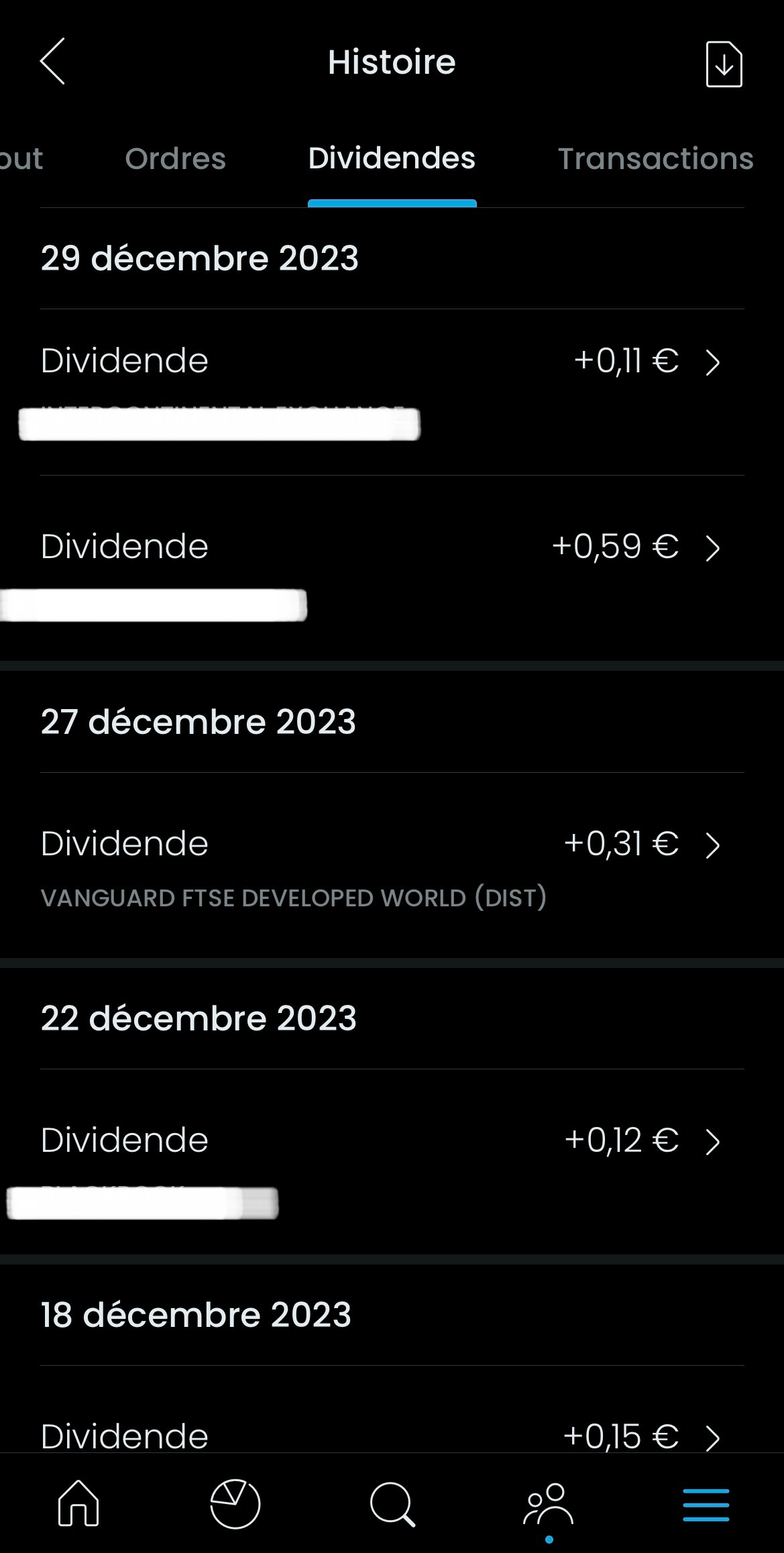Viewport: 784px width, 1553px height.
Task: Switch to the Ordres tab
Action: coord(175,159)
